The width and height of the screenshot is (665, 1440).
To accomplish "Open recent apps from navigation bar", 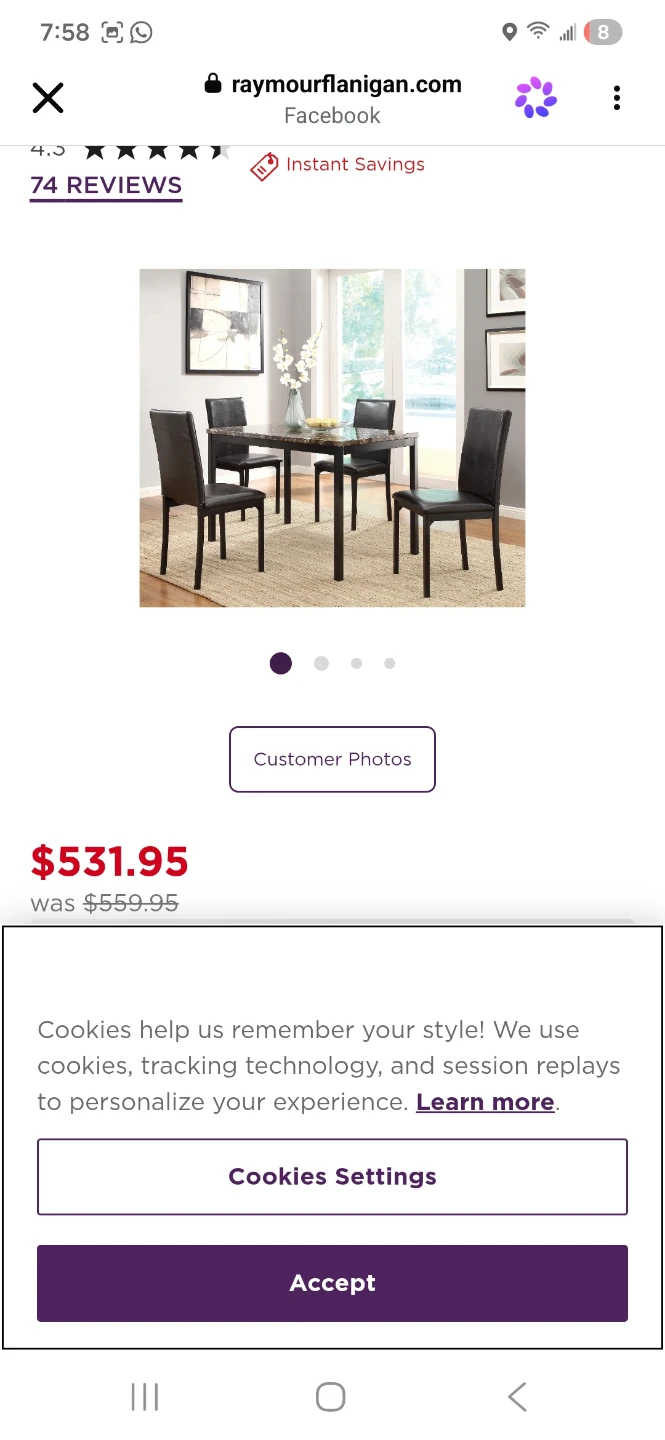I will pyautogui.click(x=145, y=1397).
